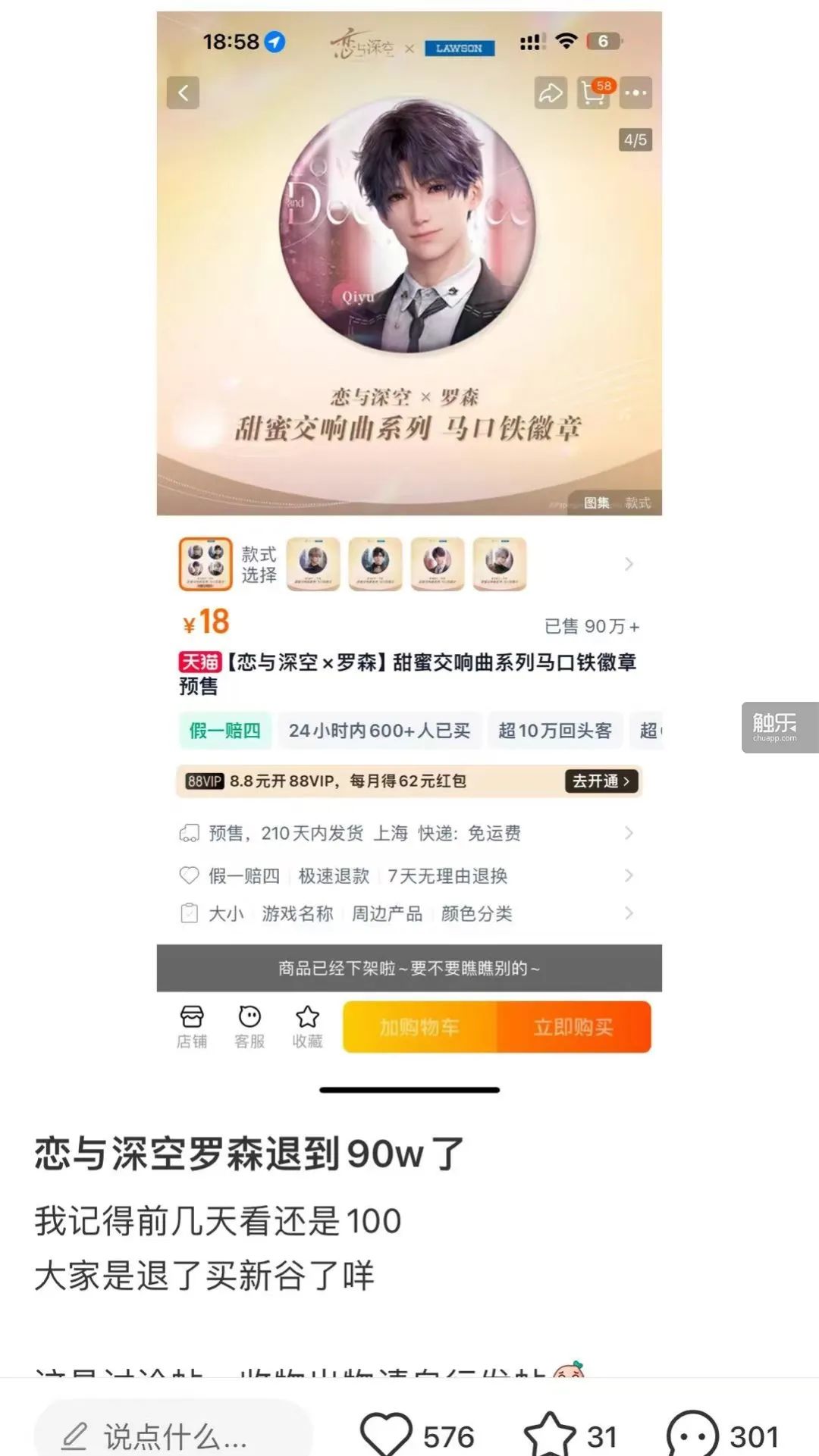Favorite the post using the star icon
Screen dimensions: 819x1456
click(x=550, y=1435)
